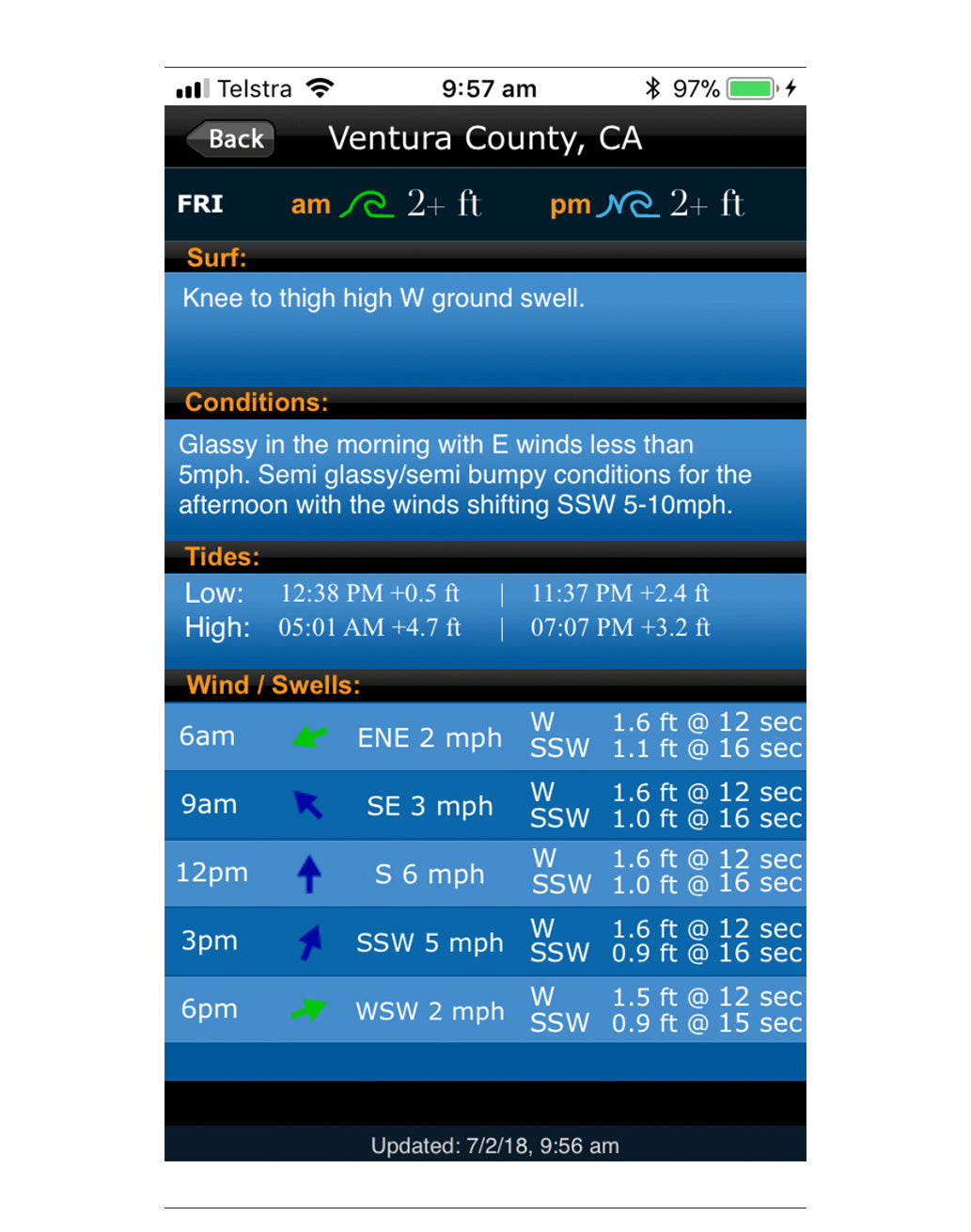
Task: Open the Tides section
Action: [x=222, y=556]
